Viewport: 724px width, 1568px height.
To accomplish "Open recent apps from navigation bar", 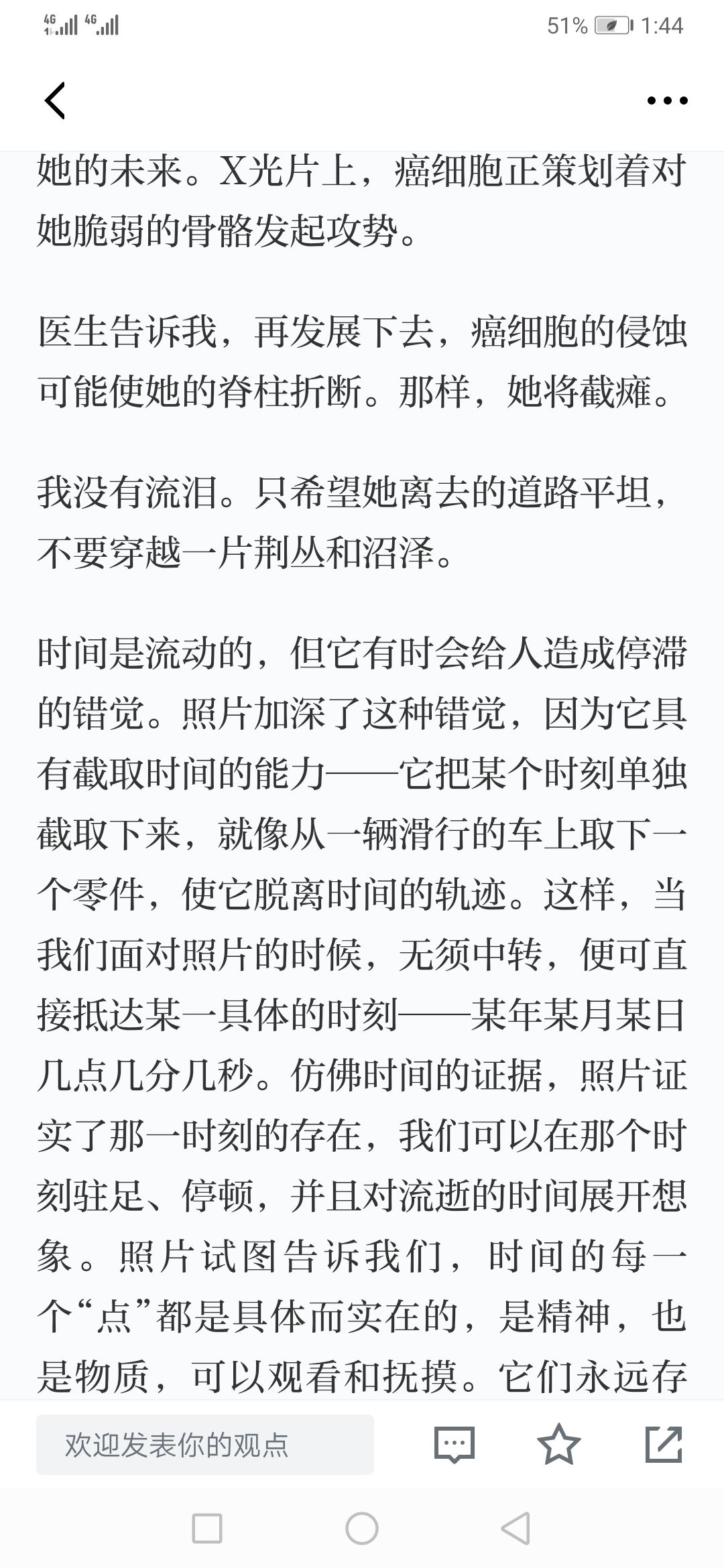I will point(207,1528).
